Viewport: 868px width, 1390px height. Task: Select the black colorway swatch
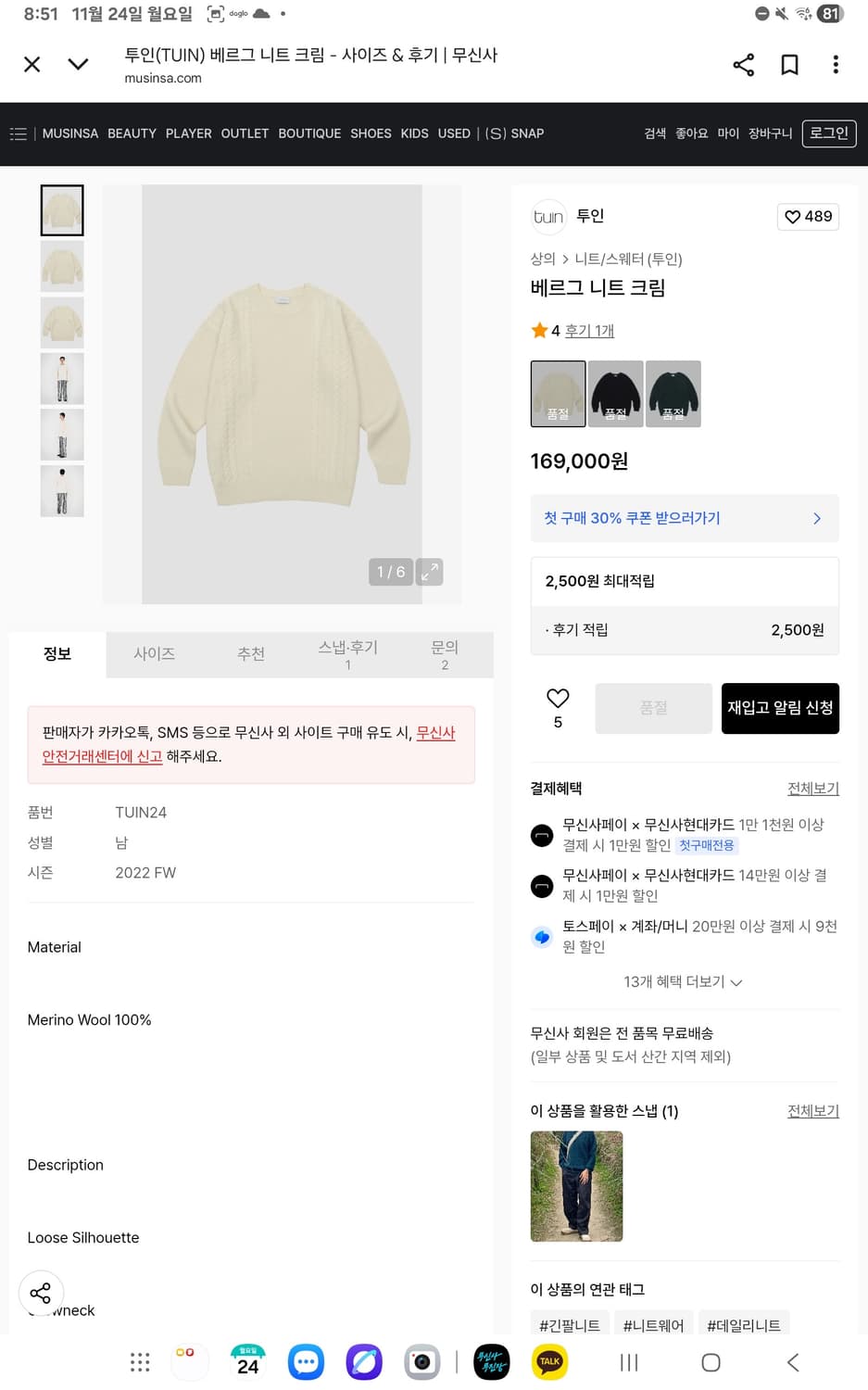click(x=615, y=393)
